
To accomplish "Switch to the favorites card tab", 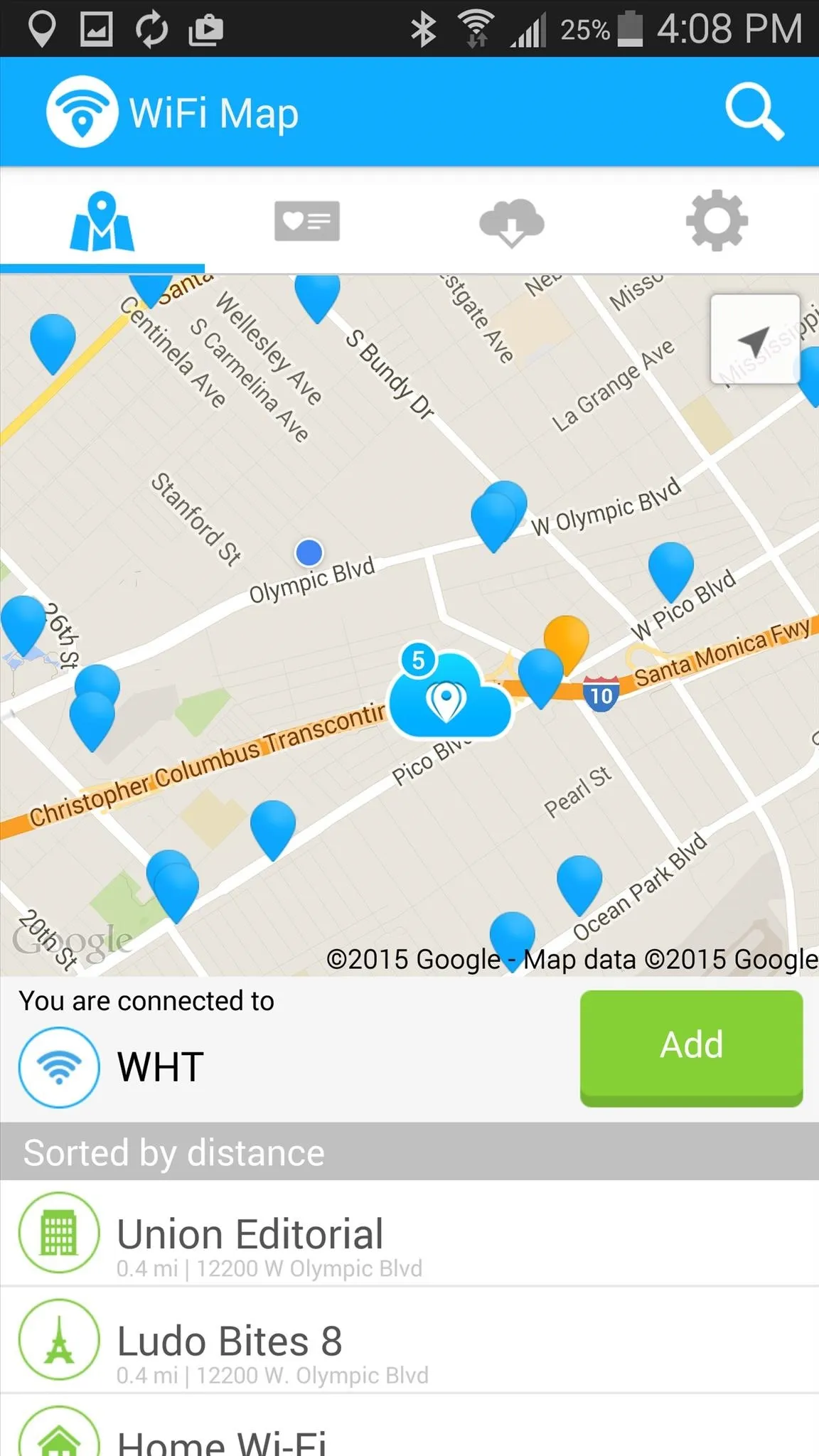I will [307, 221].
